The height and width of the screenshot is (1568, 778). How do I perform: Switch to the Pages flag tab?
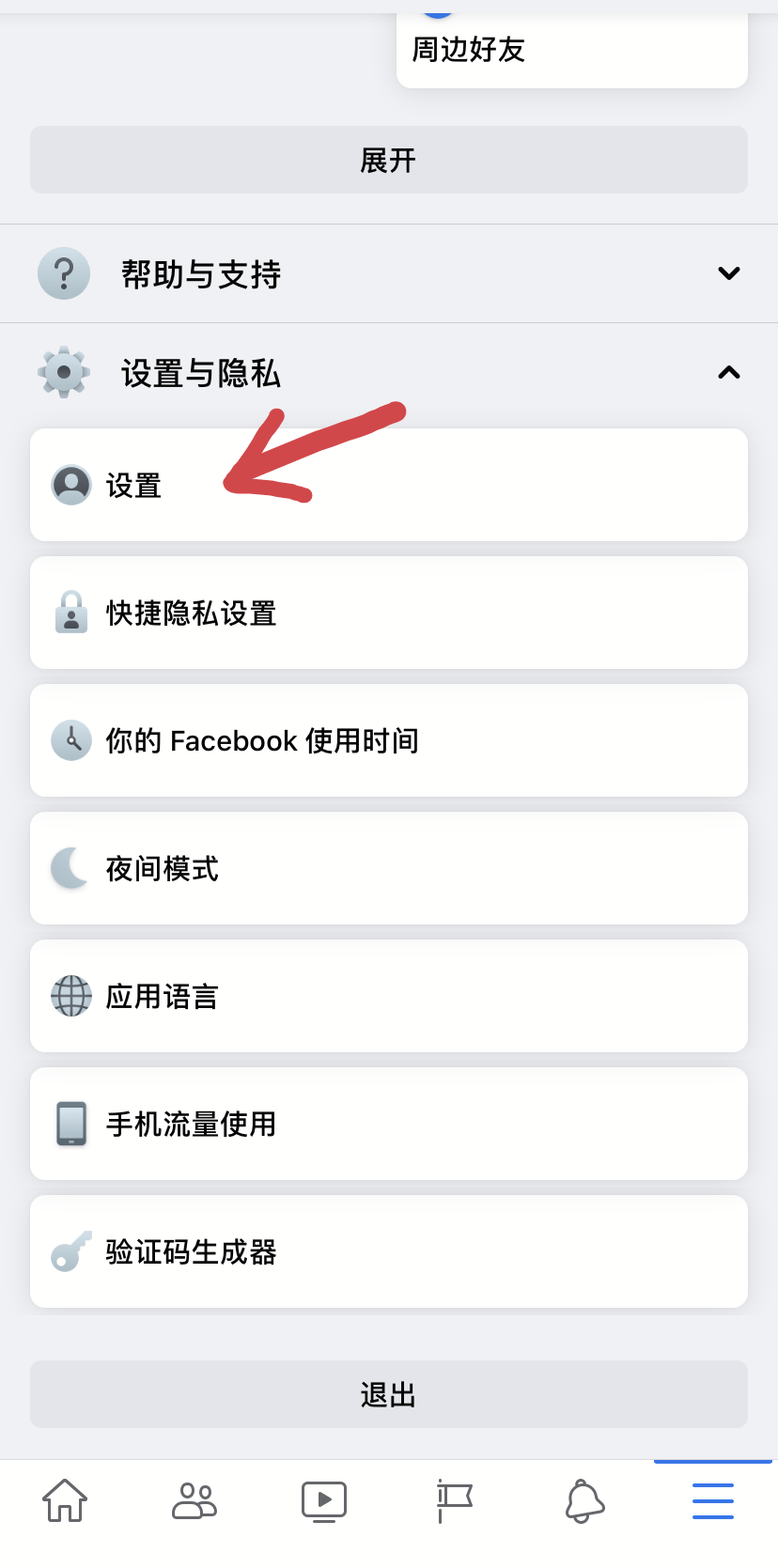point(454,1500)
